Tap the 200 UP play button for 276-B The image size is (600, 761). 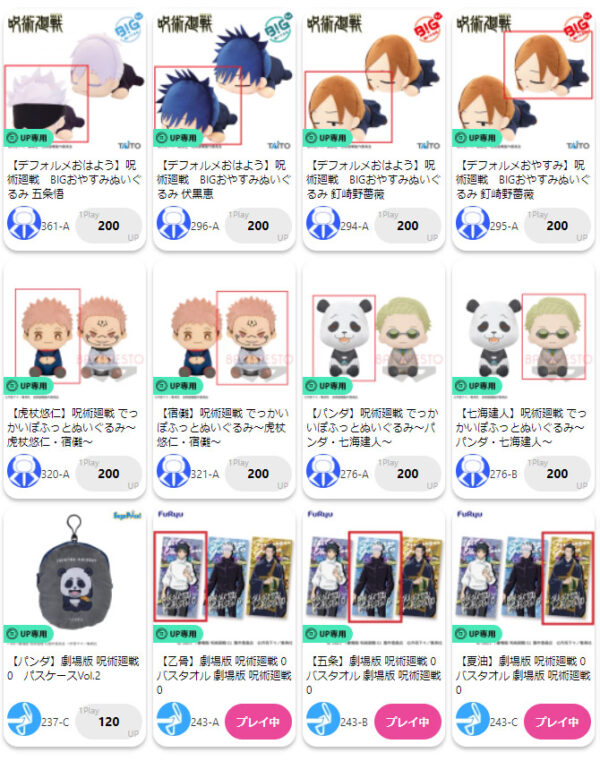click(x=557, y=474)
